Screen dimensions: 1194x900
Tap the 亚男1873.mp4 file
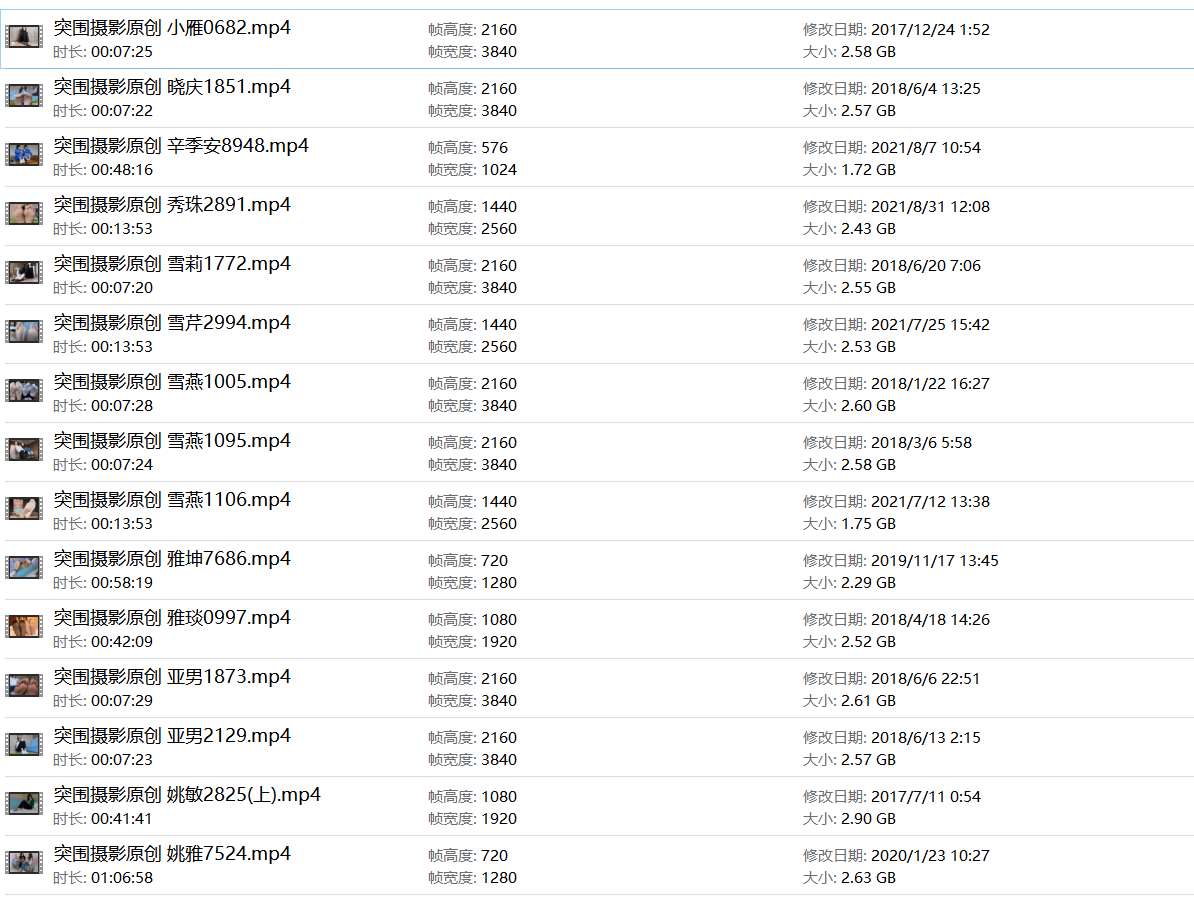point(172,677)
